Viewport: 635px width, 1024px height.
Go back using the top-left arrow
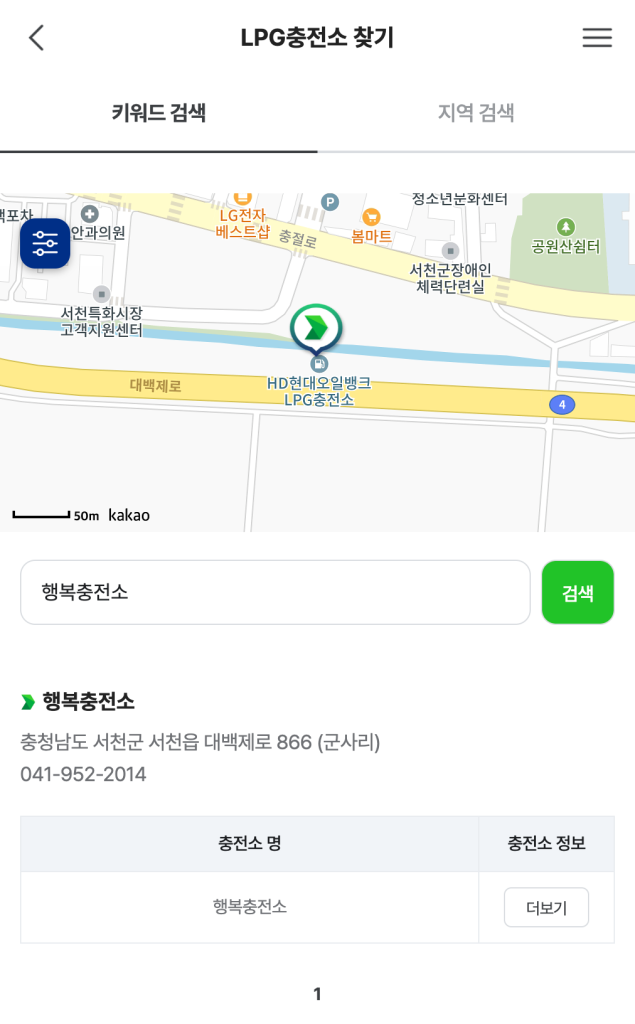click(x=37, y=38)
